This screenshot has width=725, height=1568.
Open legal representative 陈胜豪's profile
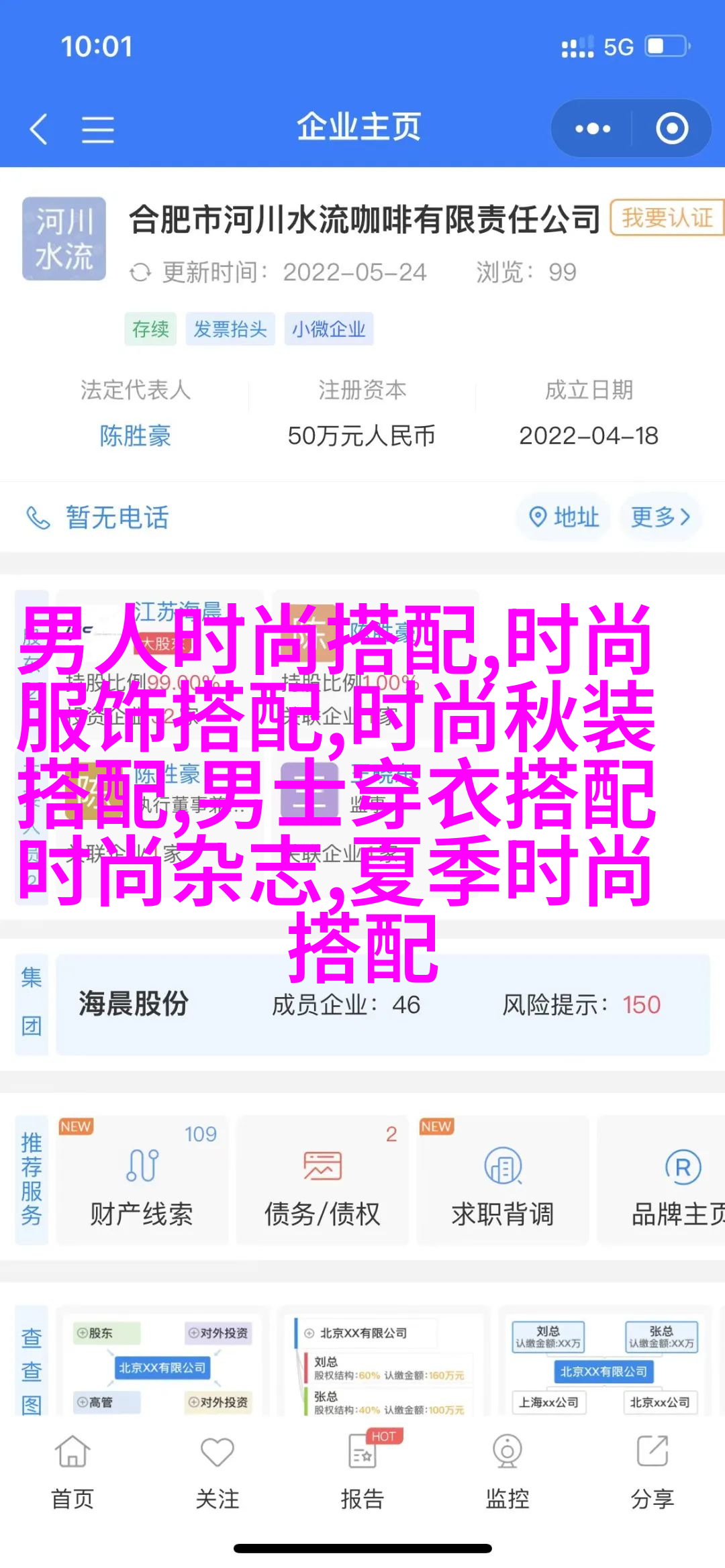tap(135, 436)
